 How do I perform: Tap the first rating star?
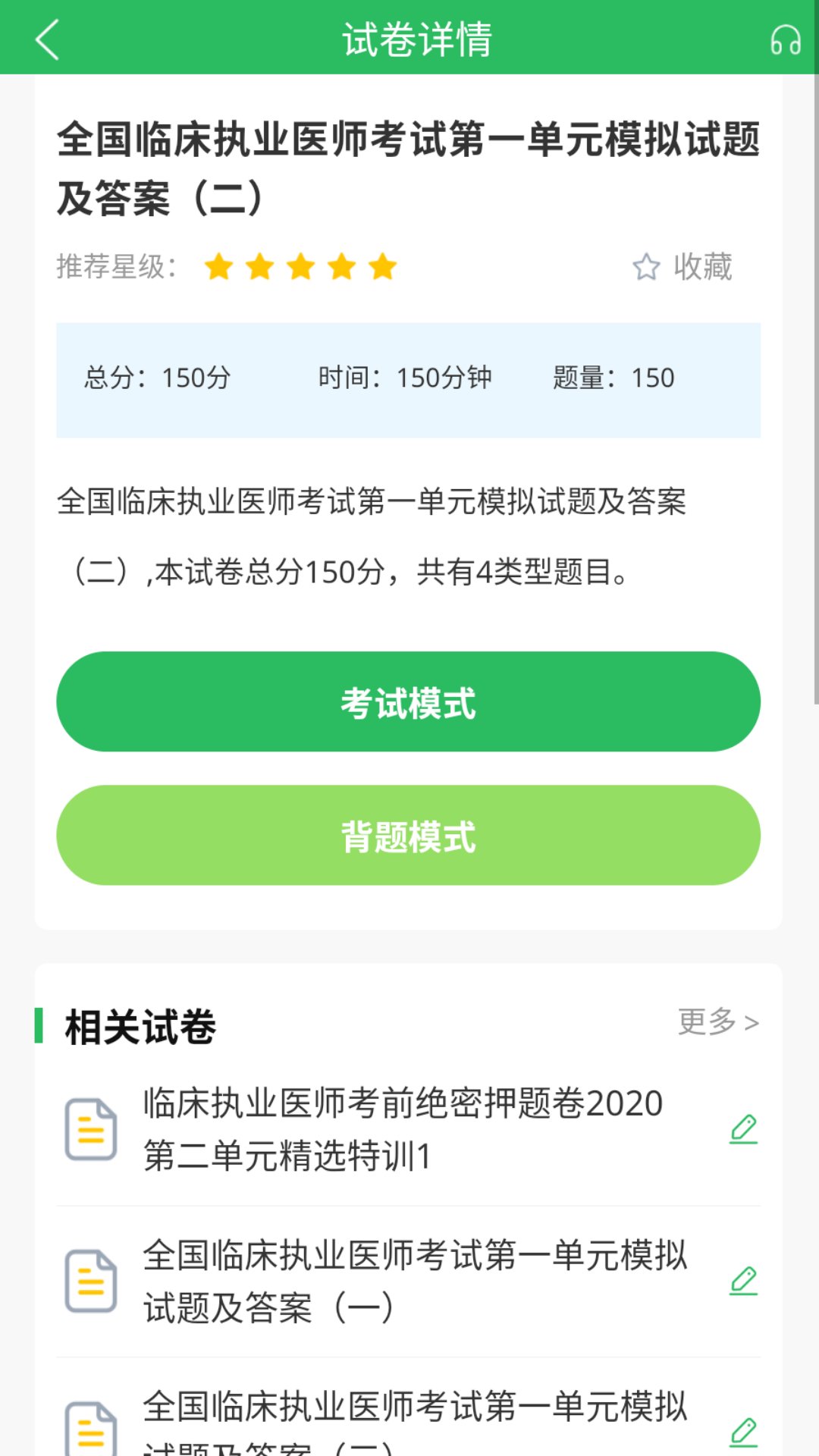click(x=220, y=267)
